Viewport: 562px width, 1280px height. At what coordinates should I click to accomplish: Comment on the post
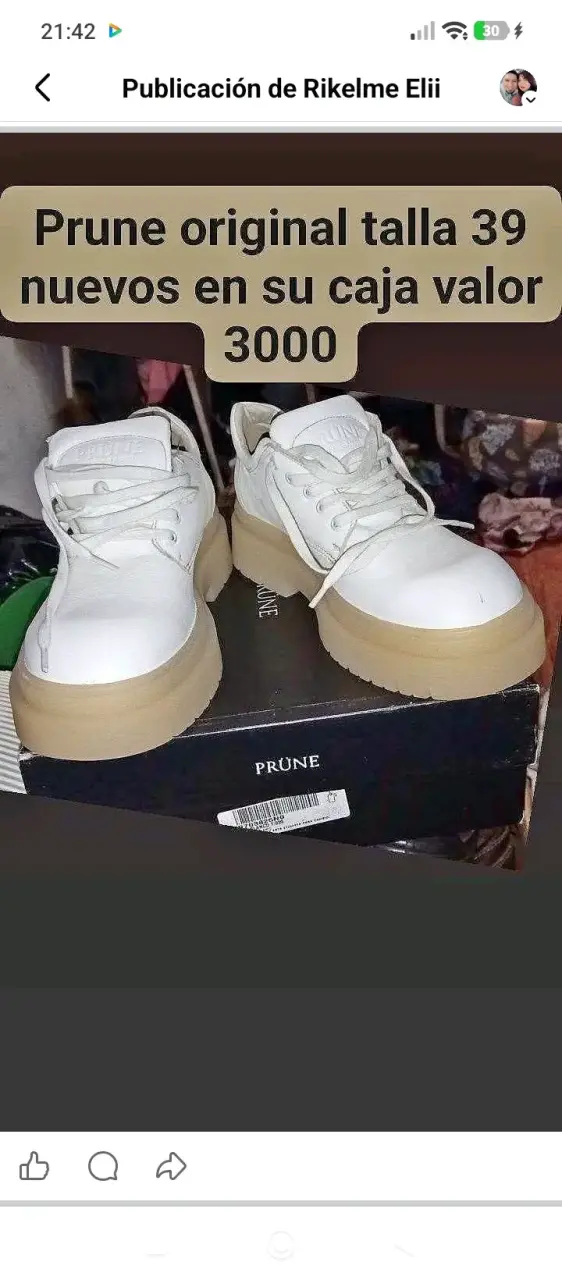coord(103,1166)
